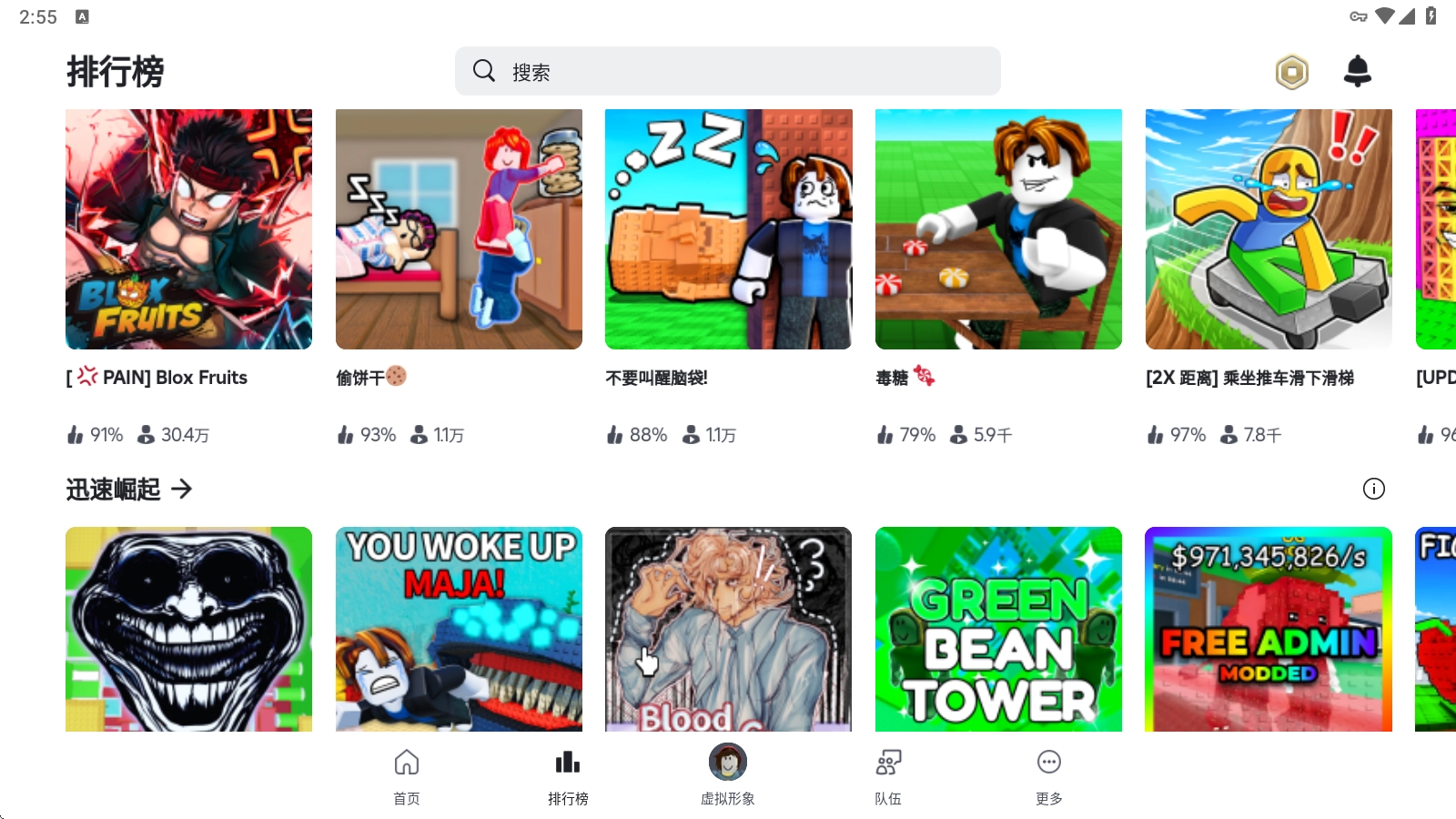Open the Robux balance icon
This screenshot has height=819, width=1456.
[x=1291, y=72]
